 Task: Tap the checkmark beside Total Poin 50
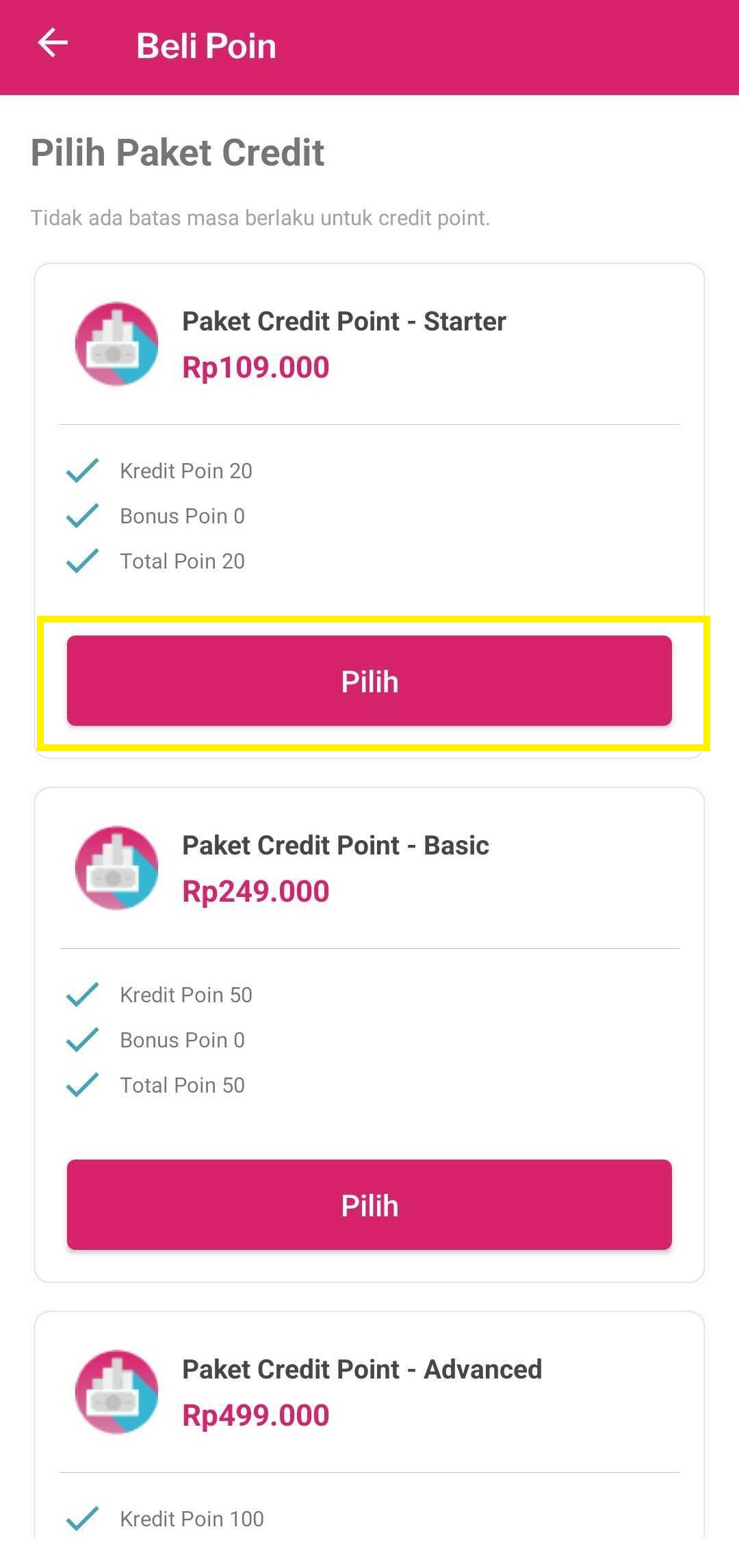[x=82, y=1084]
